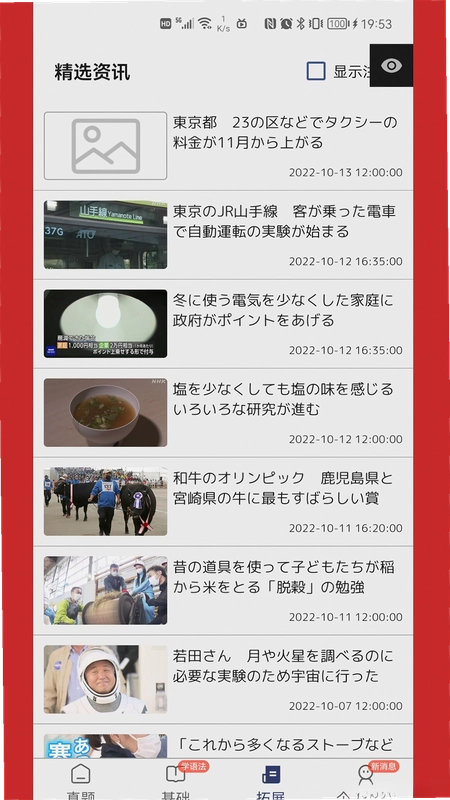Open the personal tab with 新消息 badge
The height and width of the screenshot is (800, 450).
[365, 780]
